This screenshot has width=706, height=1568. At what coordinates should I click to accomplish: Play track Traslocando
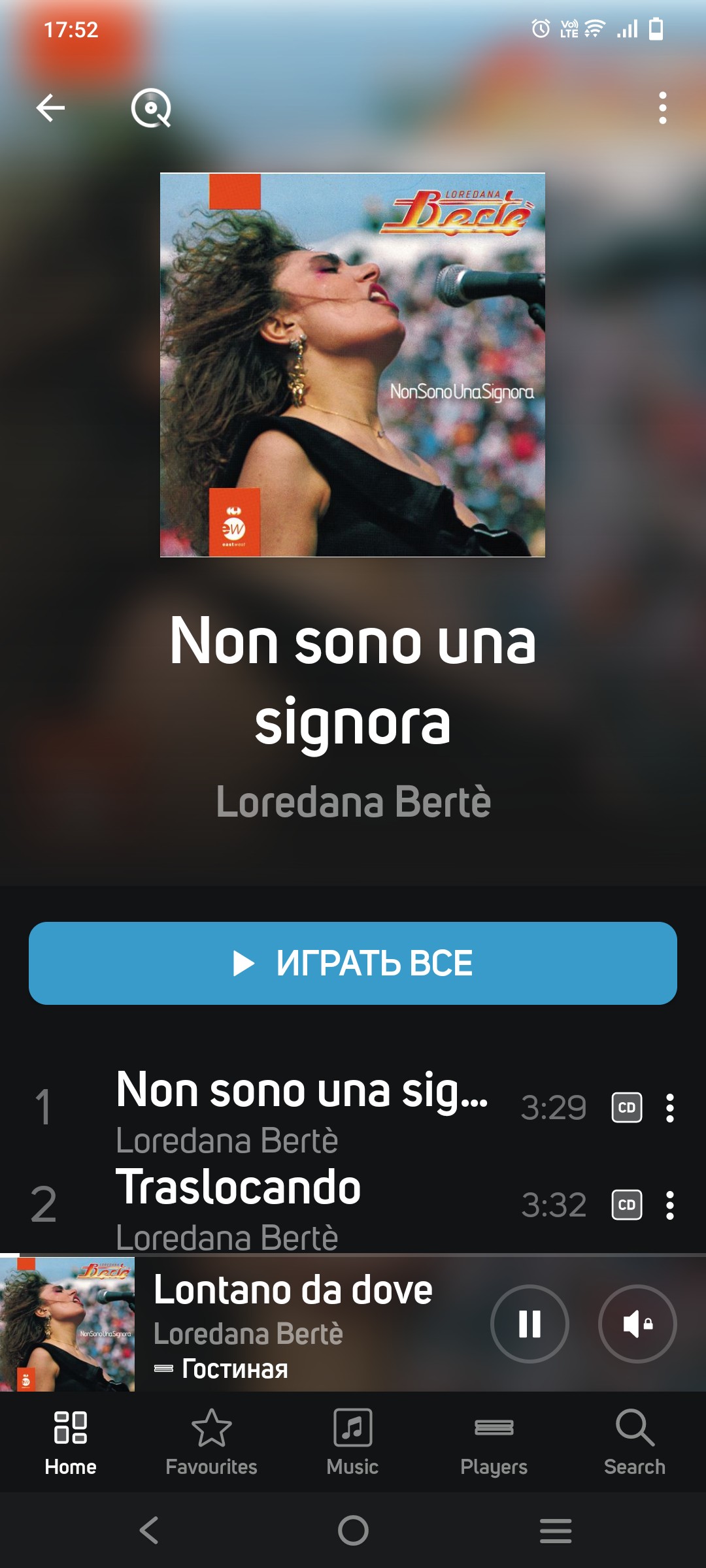(x=301, y=1204)
